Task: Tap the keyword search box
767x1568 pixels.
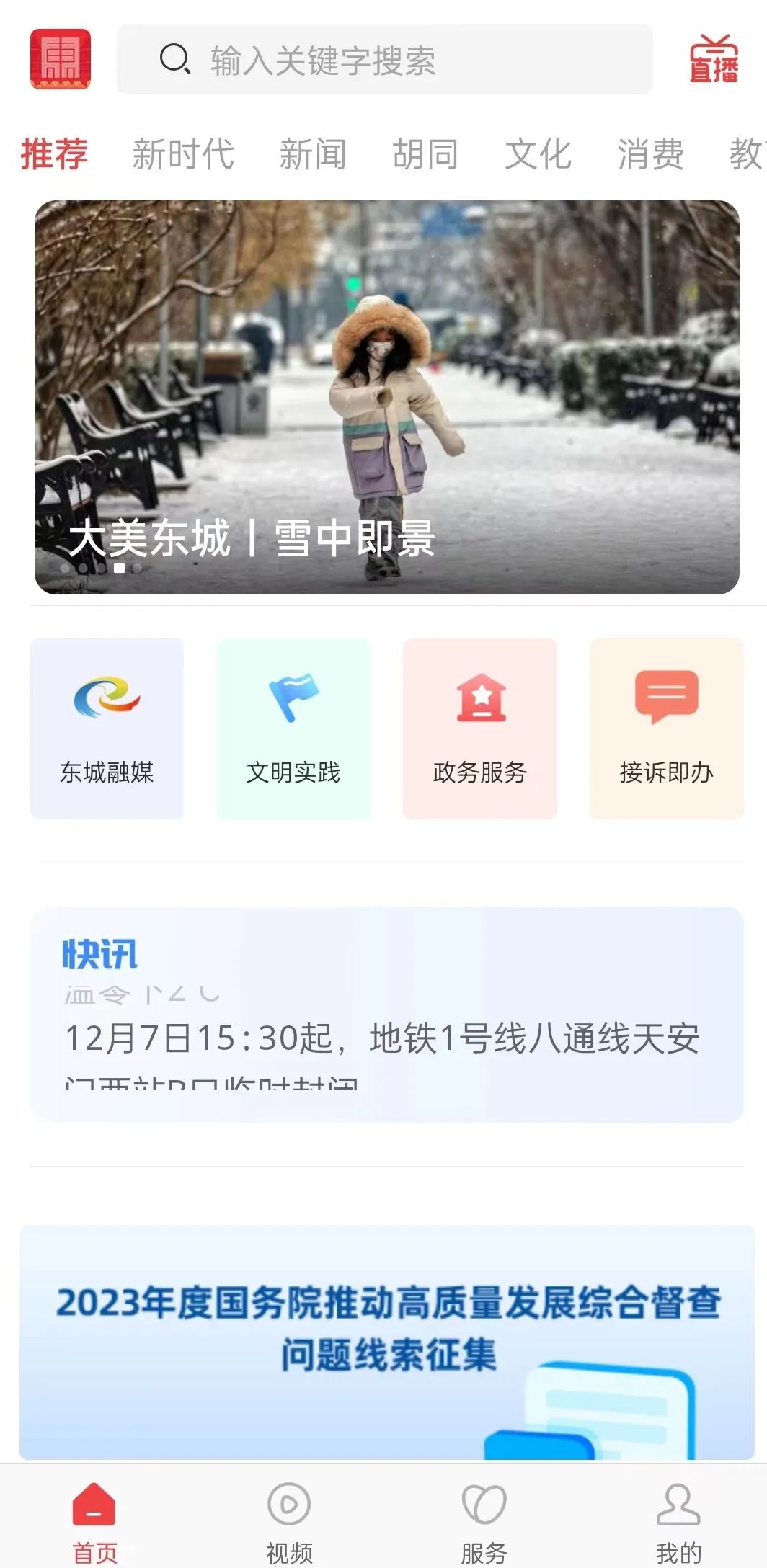Action: tap(384, 61)
